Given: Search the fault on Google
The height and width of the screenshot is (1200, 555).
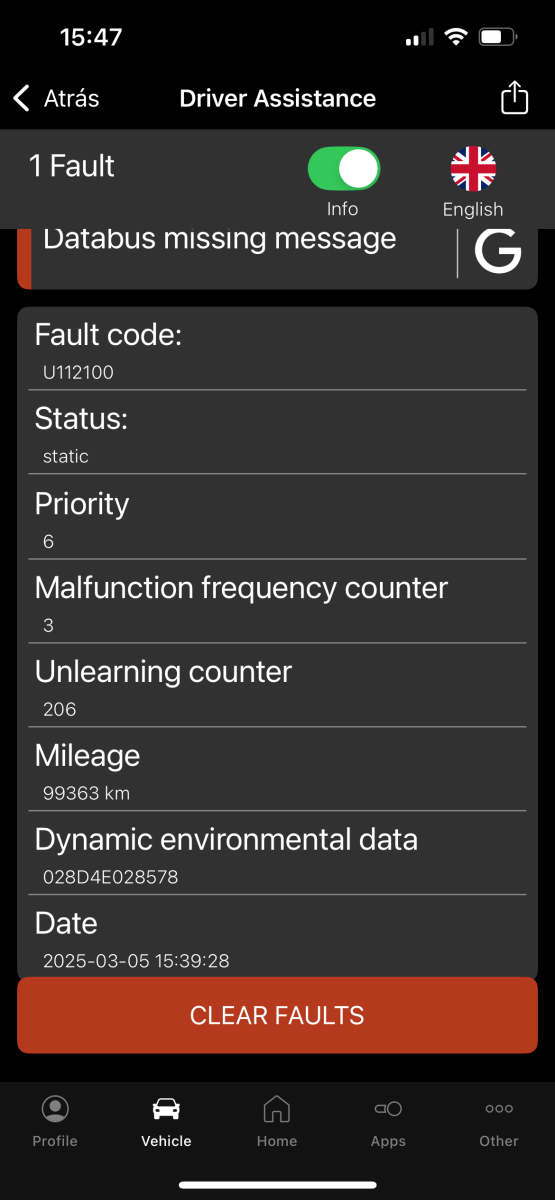Looking at the screenshot, I should (x=497, y=251).
